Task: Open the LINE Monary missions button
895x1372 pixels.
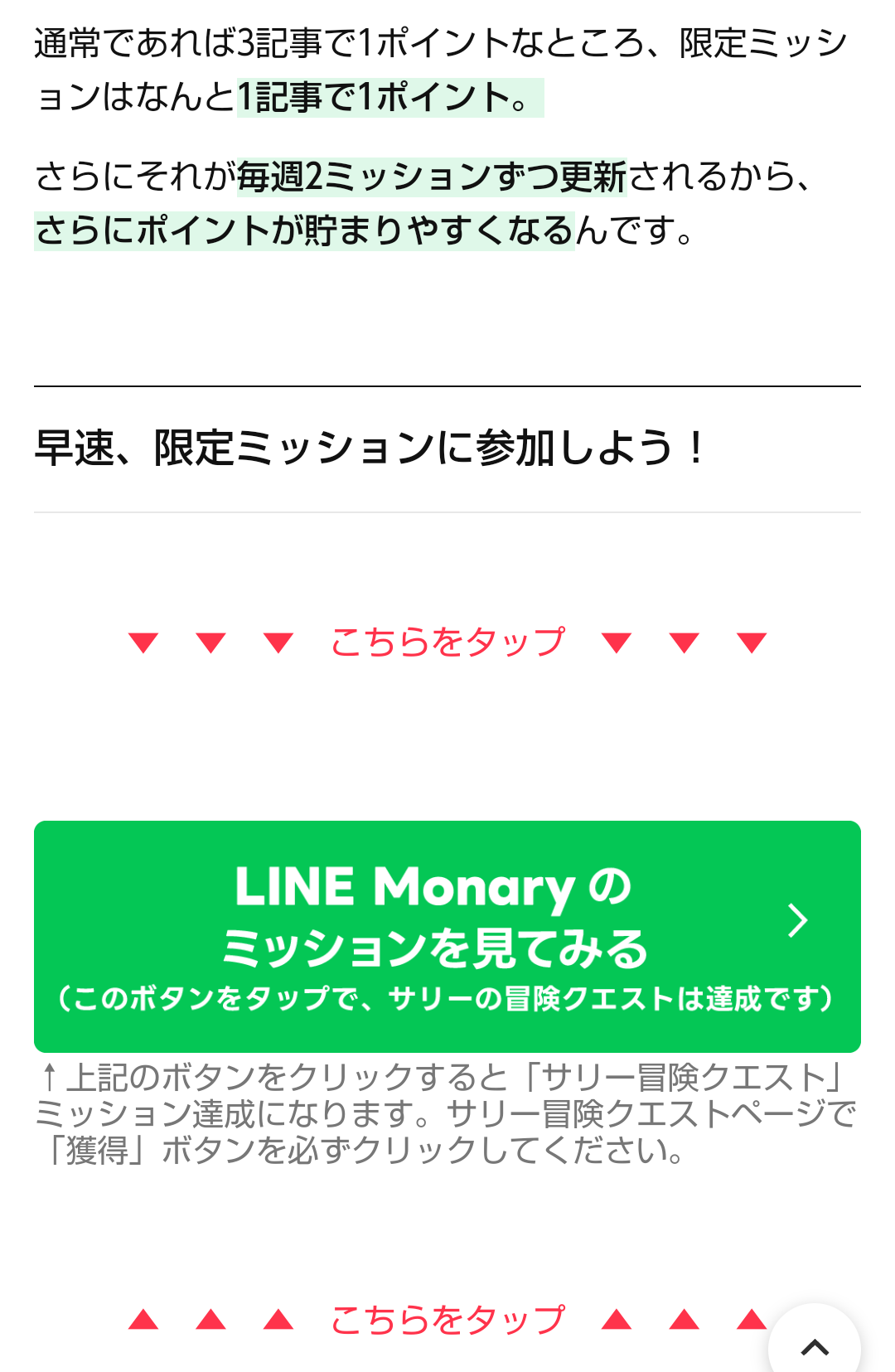Action: pos(447,936)
